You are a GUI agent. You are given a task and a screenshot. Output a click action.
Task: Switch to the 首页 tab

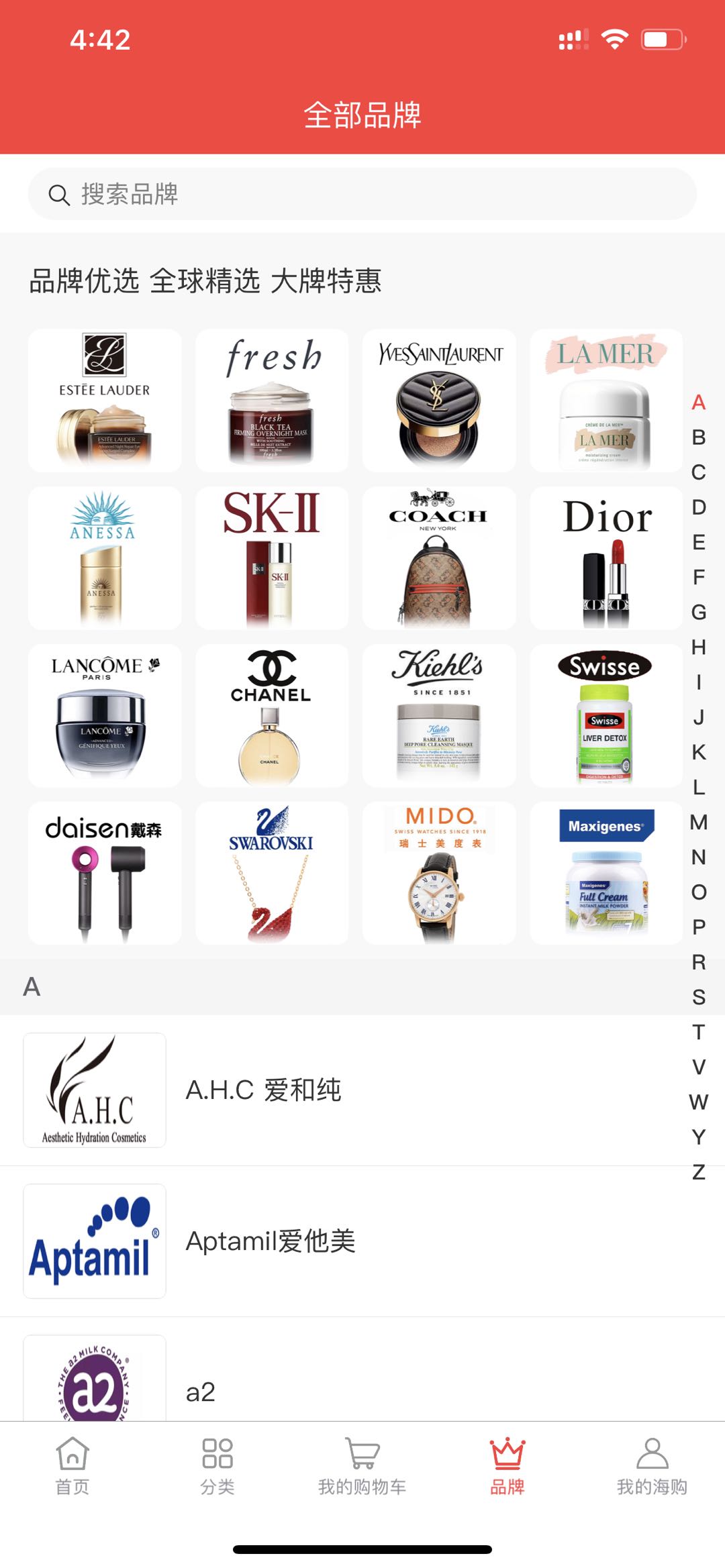(72, 1467)
